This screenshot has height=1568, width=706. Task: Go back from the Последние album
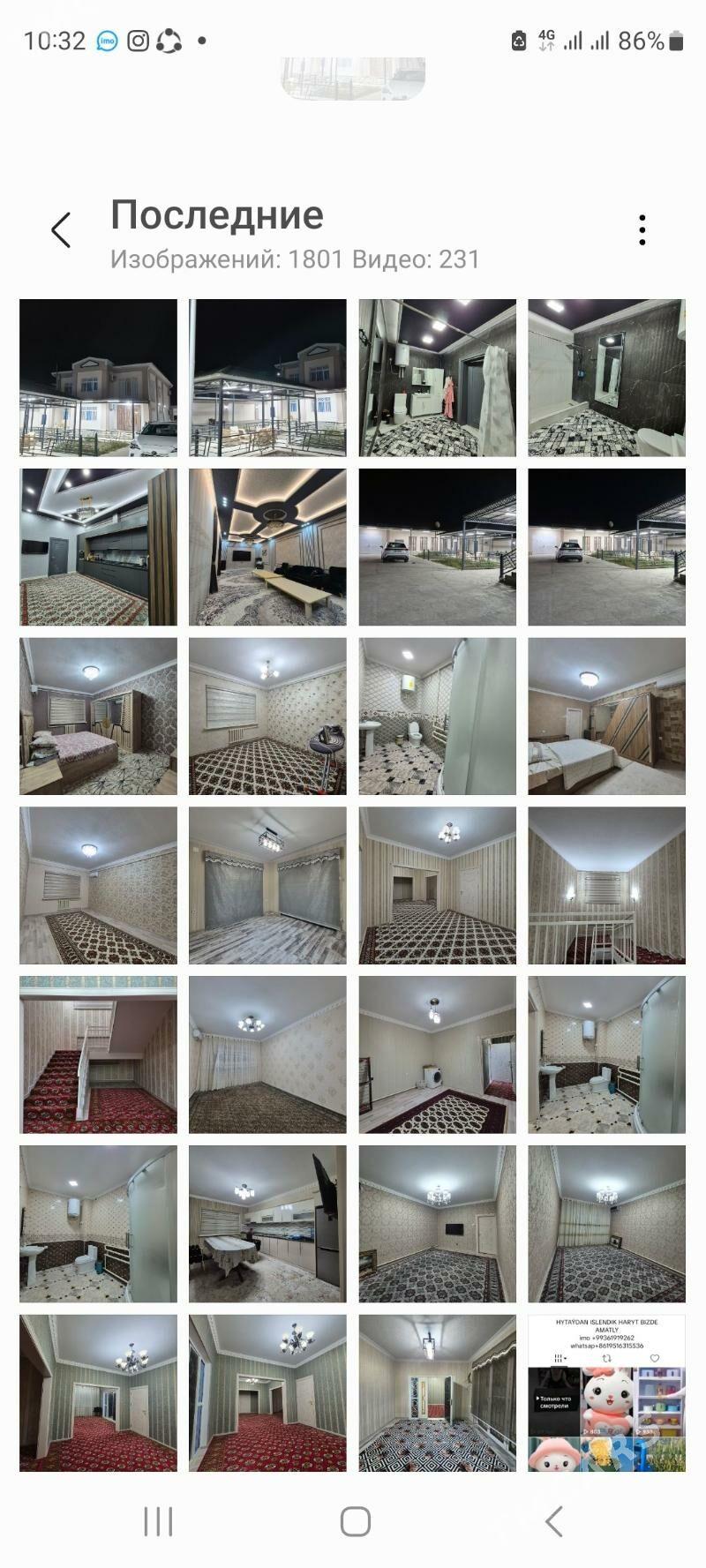pos(61,230)
